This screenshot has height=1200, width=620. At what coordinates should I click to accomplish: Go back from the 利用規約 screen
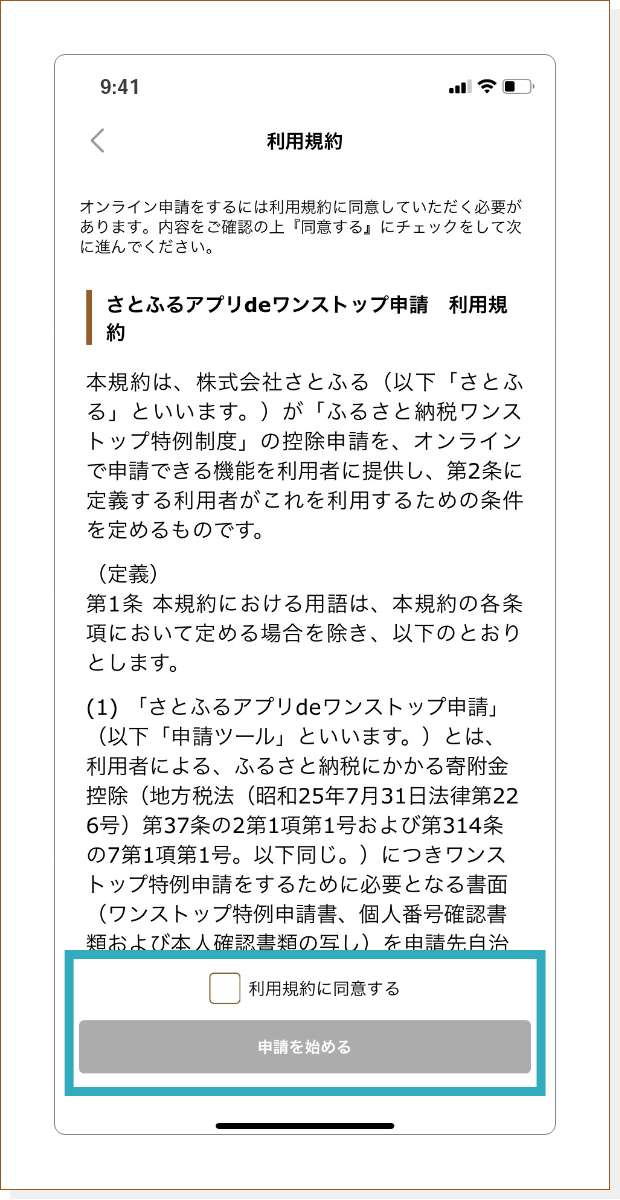pos(97,141)
